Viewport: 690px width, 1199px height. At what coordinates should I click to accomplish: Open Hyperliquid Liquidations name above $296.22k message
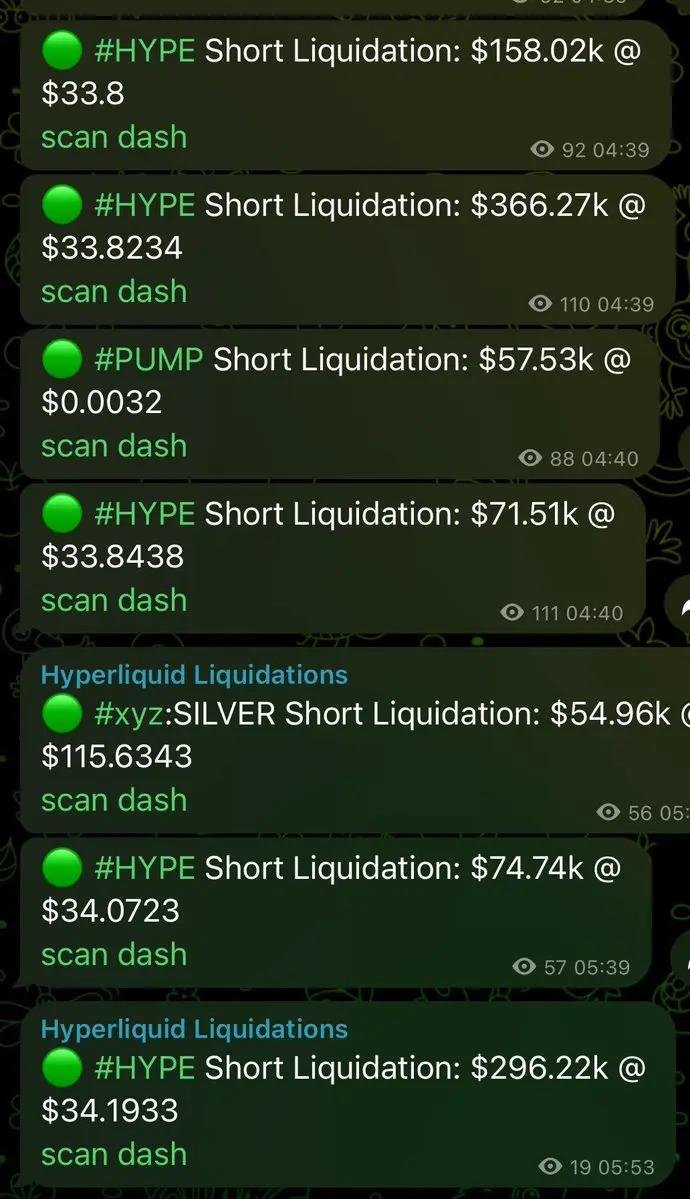(x=194, y=1029)
